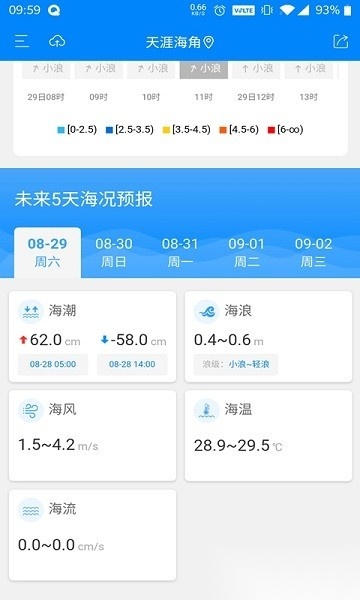
Task: Tap the cloud upload icon
Action: 57,41
